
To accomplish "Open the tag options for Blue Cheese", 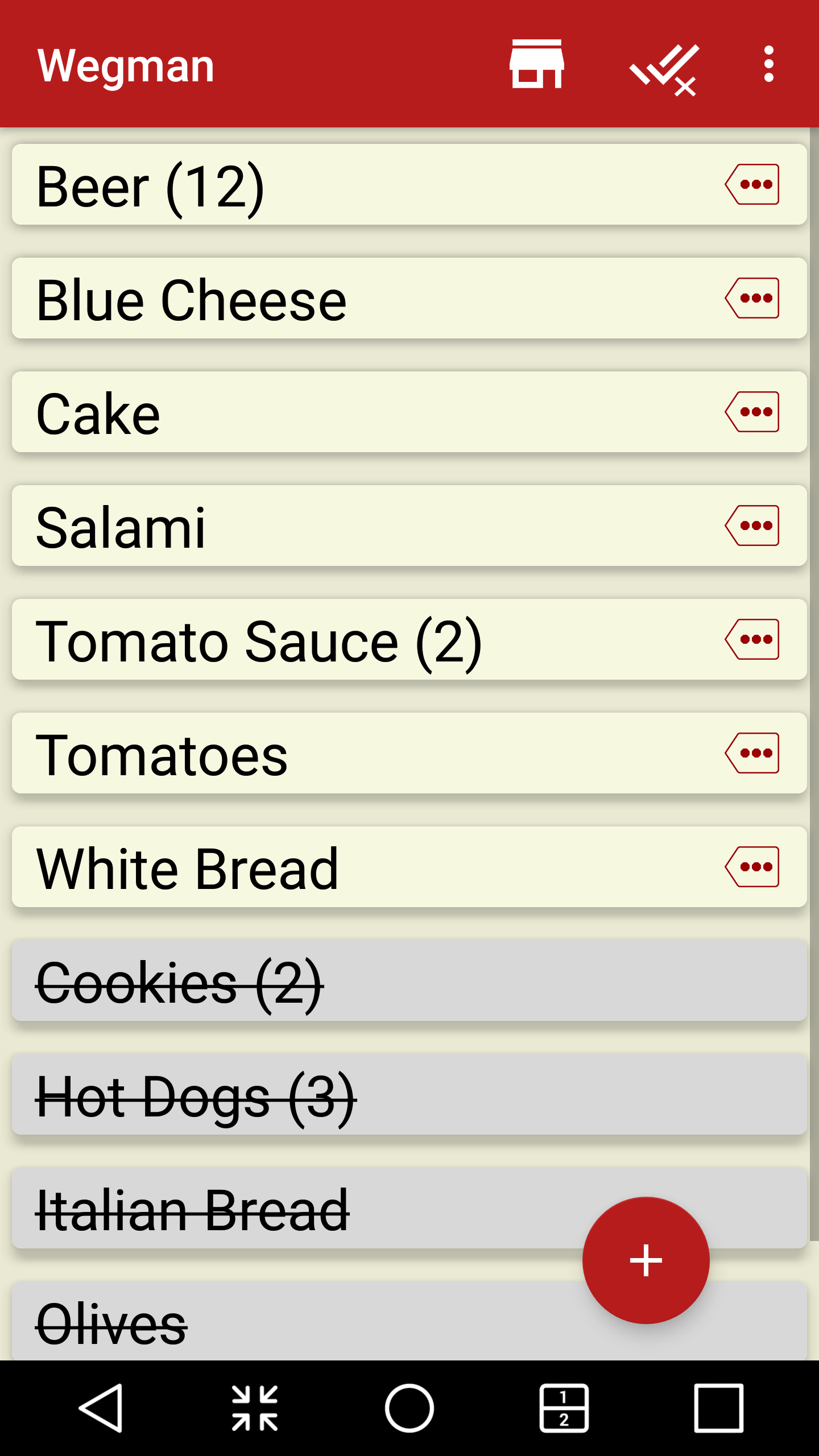I will (752, 298).
